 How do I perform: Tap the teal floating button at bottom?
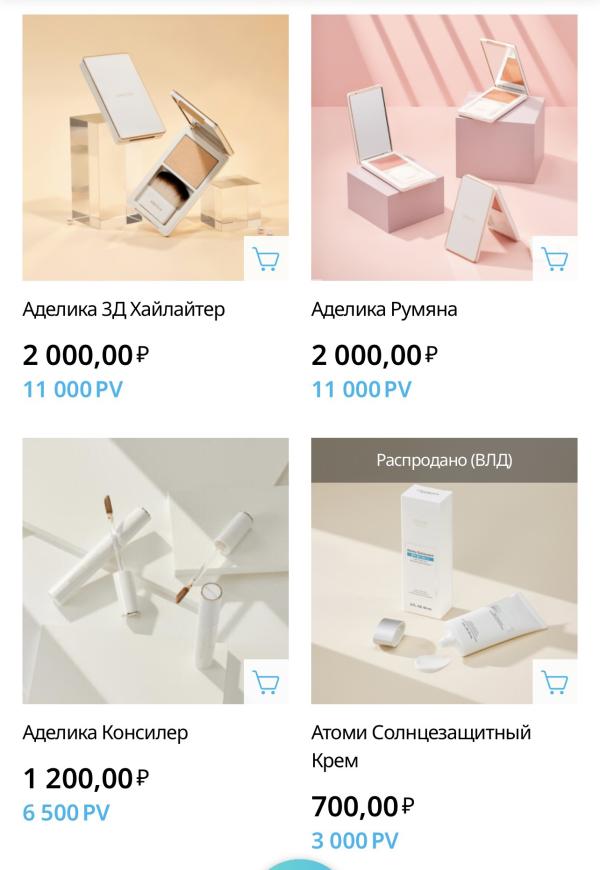(300, 864)
